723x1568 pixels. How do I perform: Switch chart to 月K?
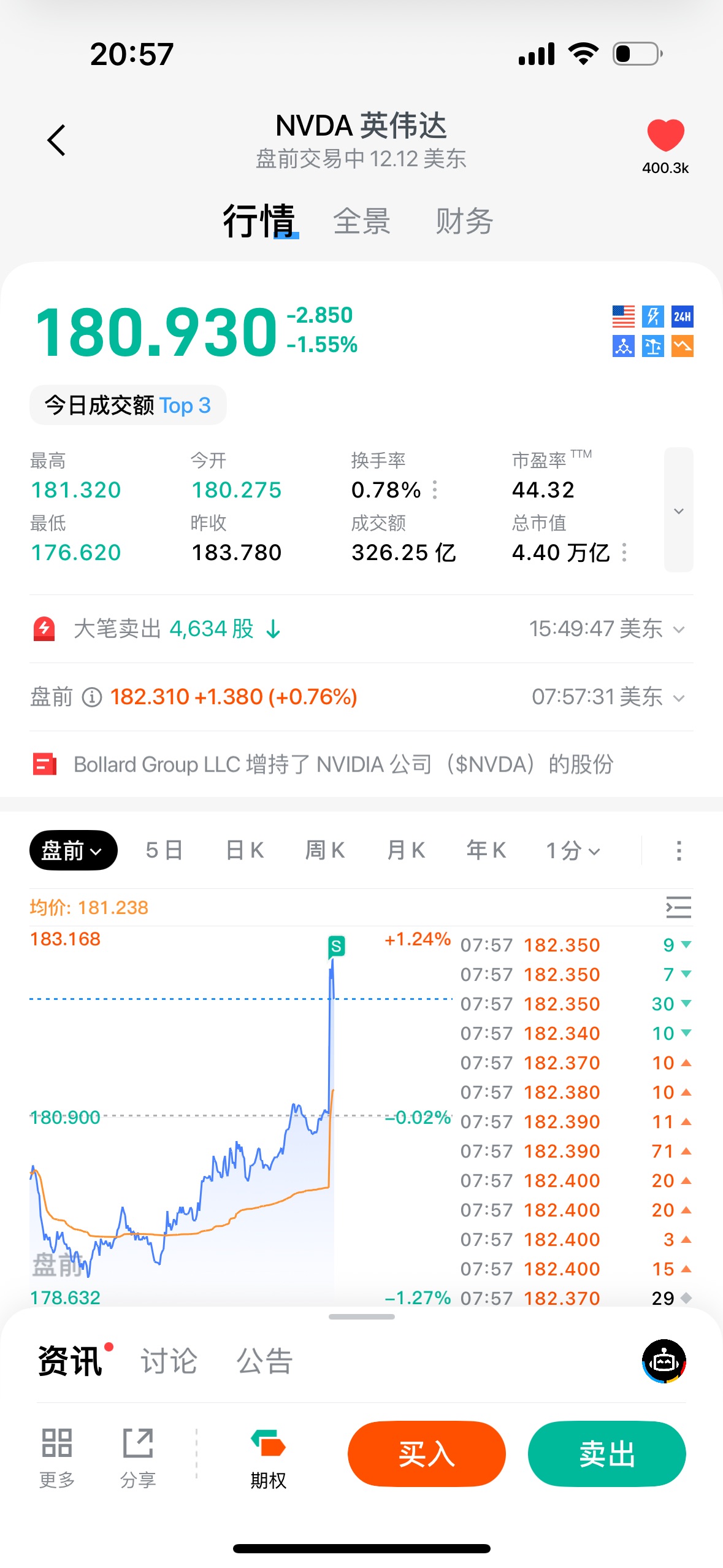(x=405, y=850)
